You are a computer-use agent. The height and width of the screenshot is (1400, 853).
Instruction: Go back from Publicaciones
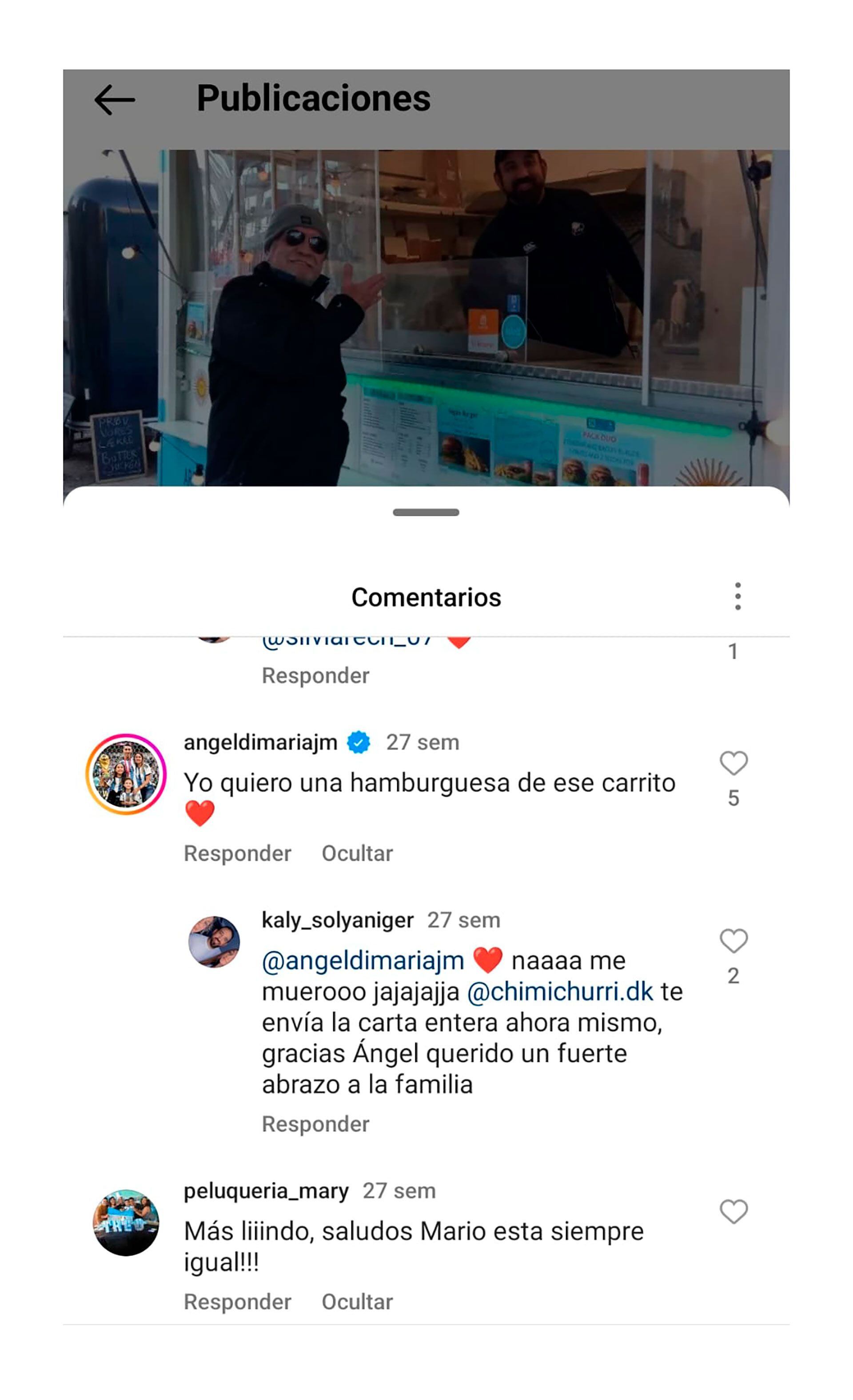(114, 100)
